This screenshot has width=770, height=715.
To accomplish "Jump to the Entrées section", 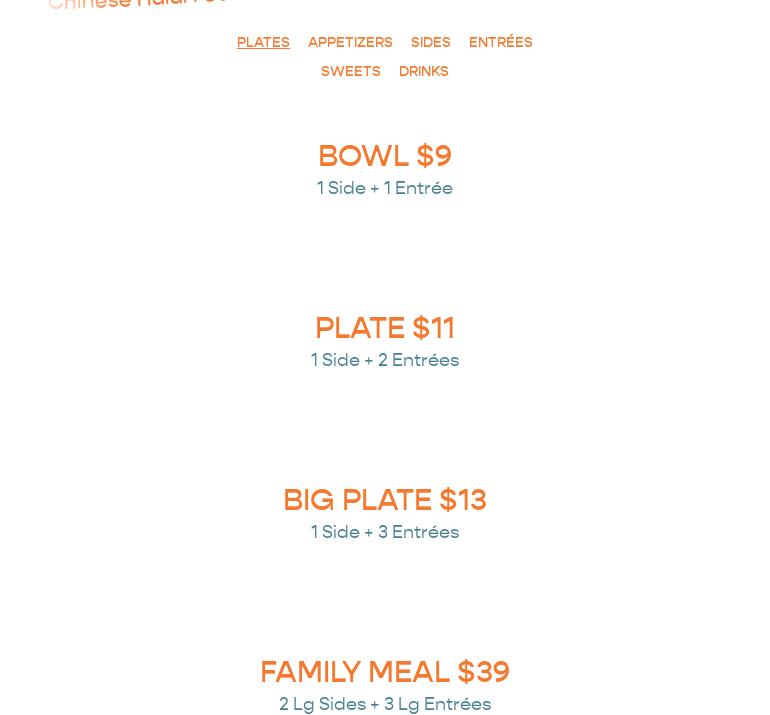I will [500, 43].
